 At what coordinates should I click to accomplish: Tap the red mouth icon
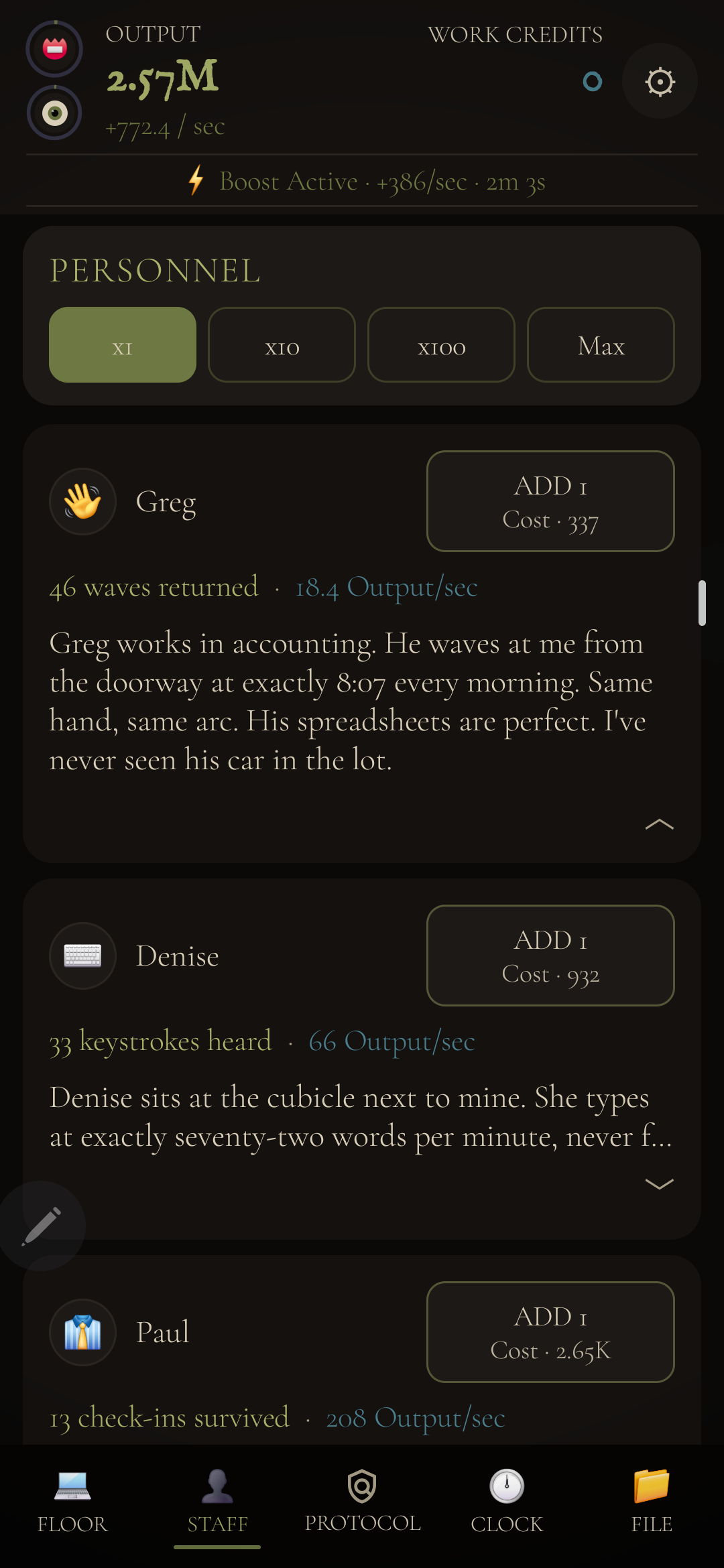[54, 49]
